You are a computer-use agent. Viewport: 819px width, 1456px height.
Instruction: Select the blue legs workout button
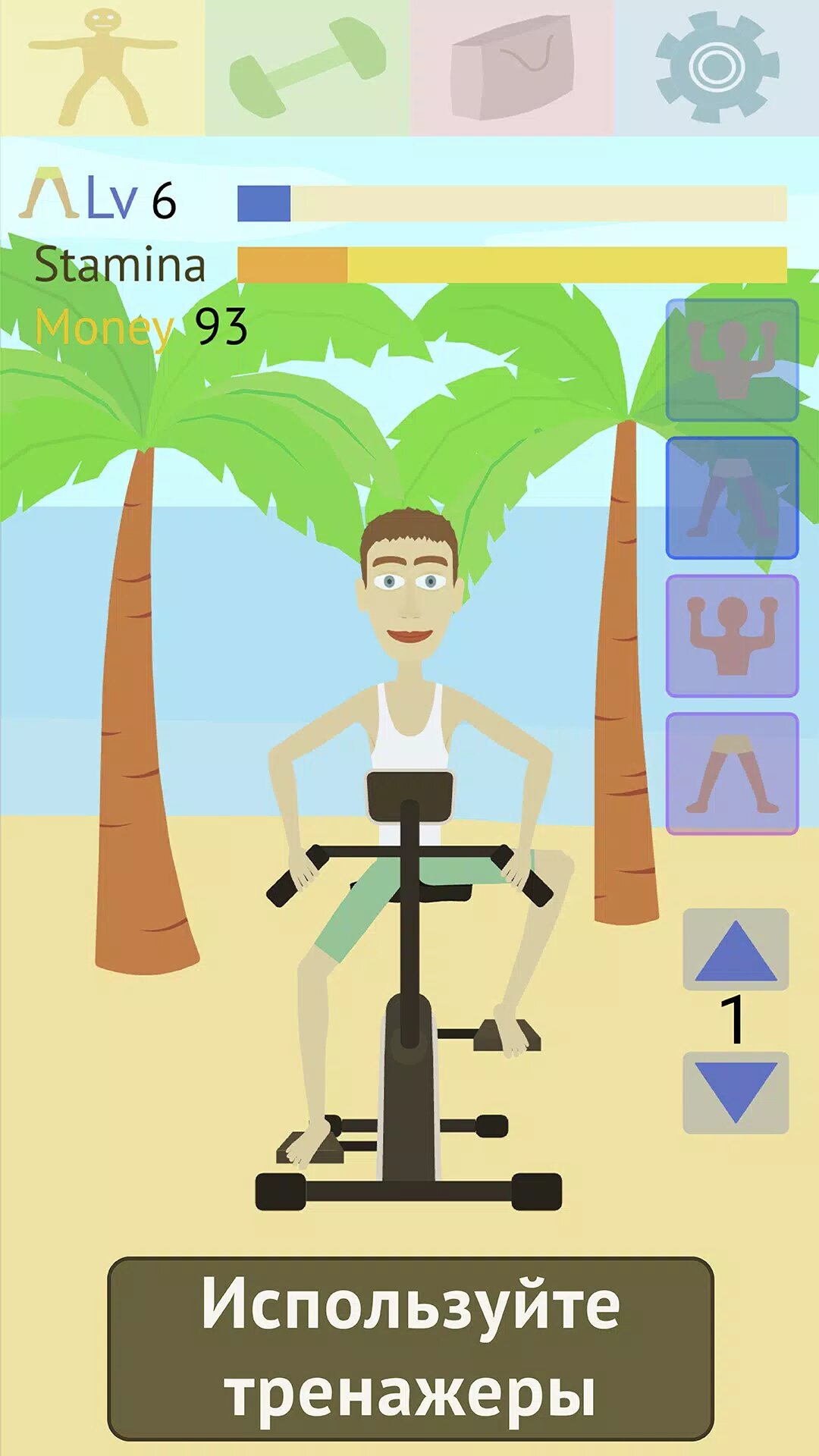tap(732, 498)
